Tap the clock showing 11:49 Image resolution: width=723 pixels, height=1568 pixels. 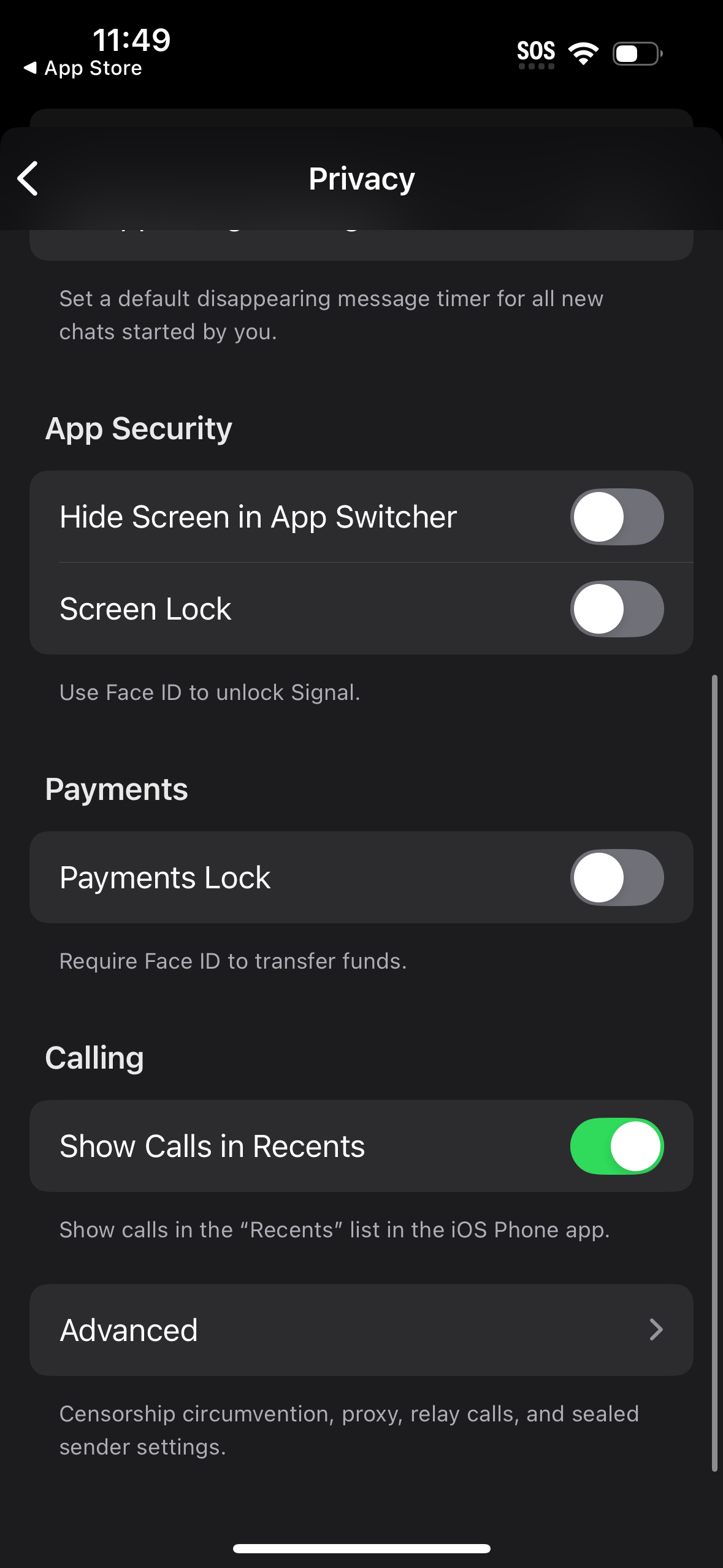coord(131,39)
